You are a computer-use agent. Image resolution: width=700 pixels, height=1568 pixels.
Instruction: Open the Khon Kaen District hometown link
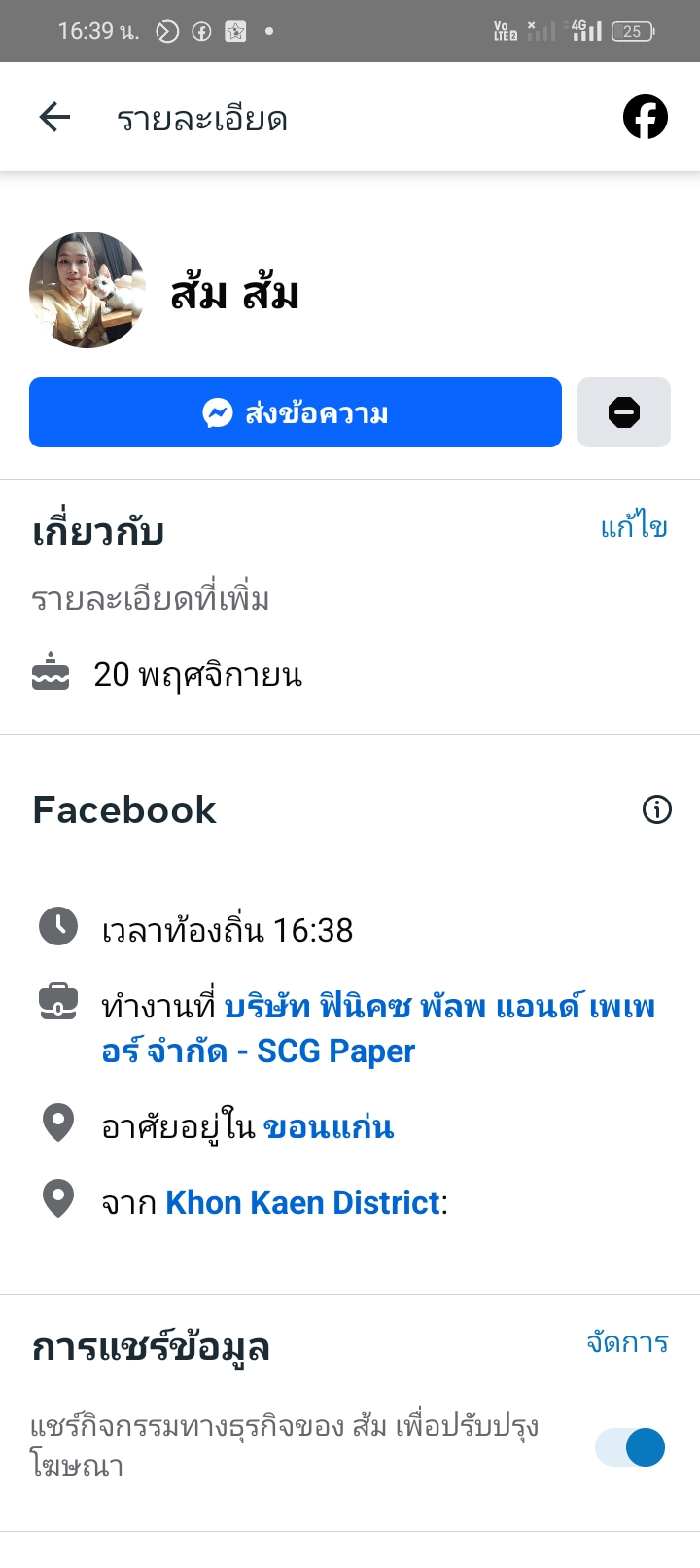click(302, 1203)
